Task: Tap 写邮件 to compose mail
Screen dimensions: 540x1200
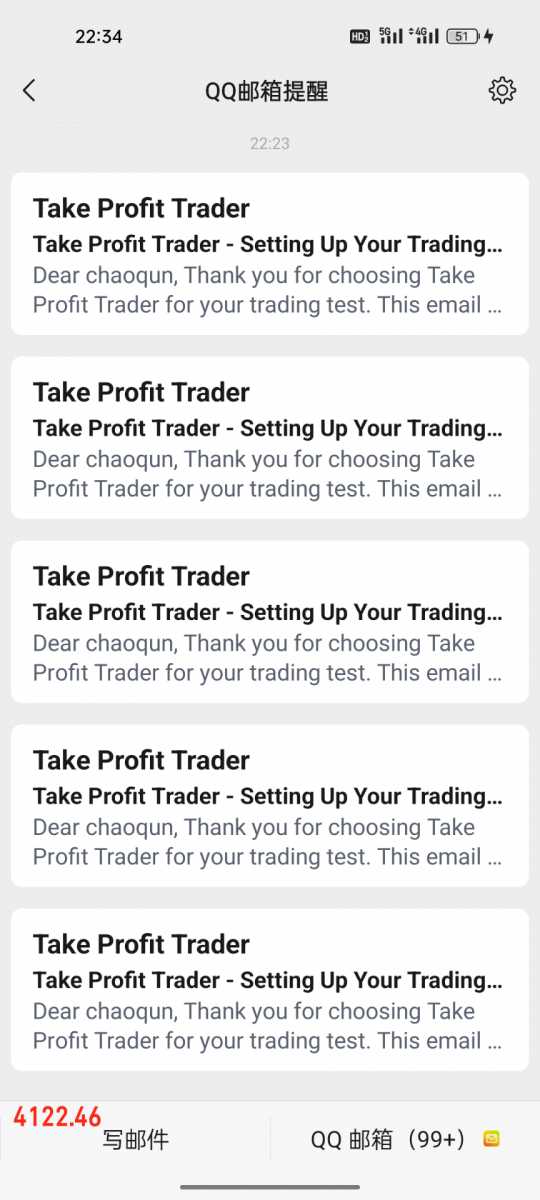Action: pyautogui.click(x=135, y=1139)
